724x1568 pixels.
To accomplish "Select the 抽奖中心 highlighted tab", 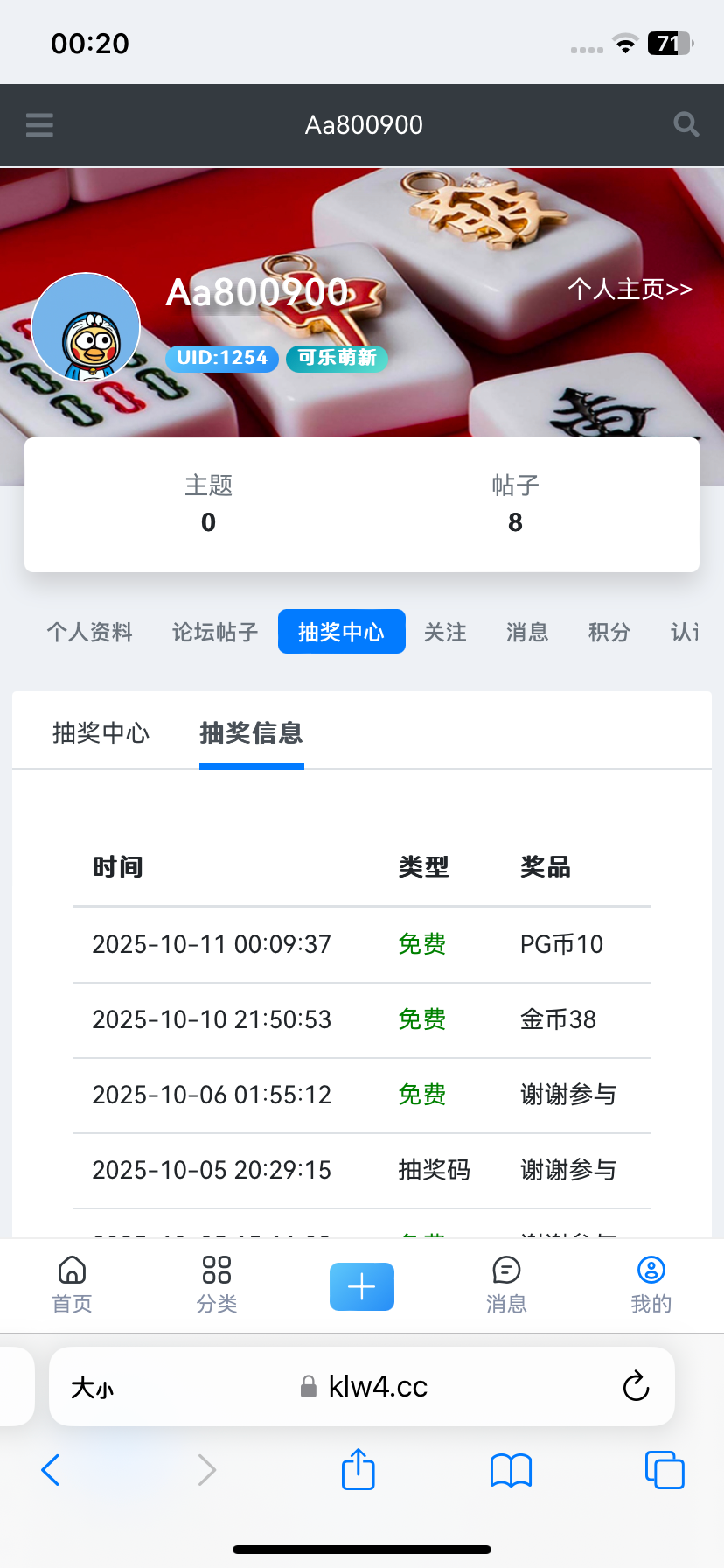I will tap(341, 632).
